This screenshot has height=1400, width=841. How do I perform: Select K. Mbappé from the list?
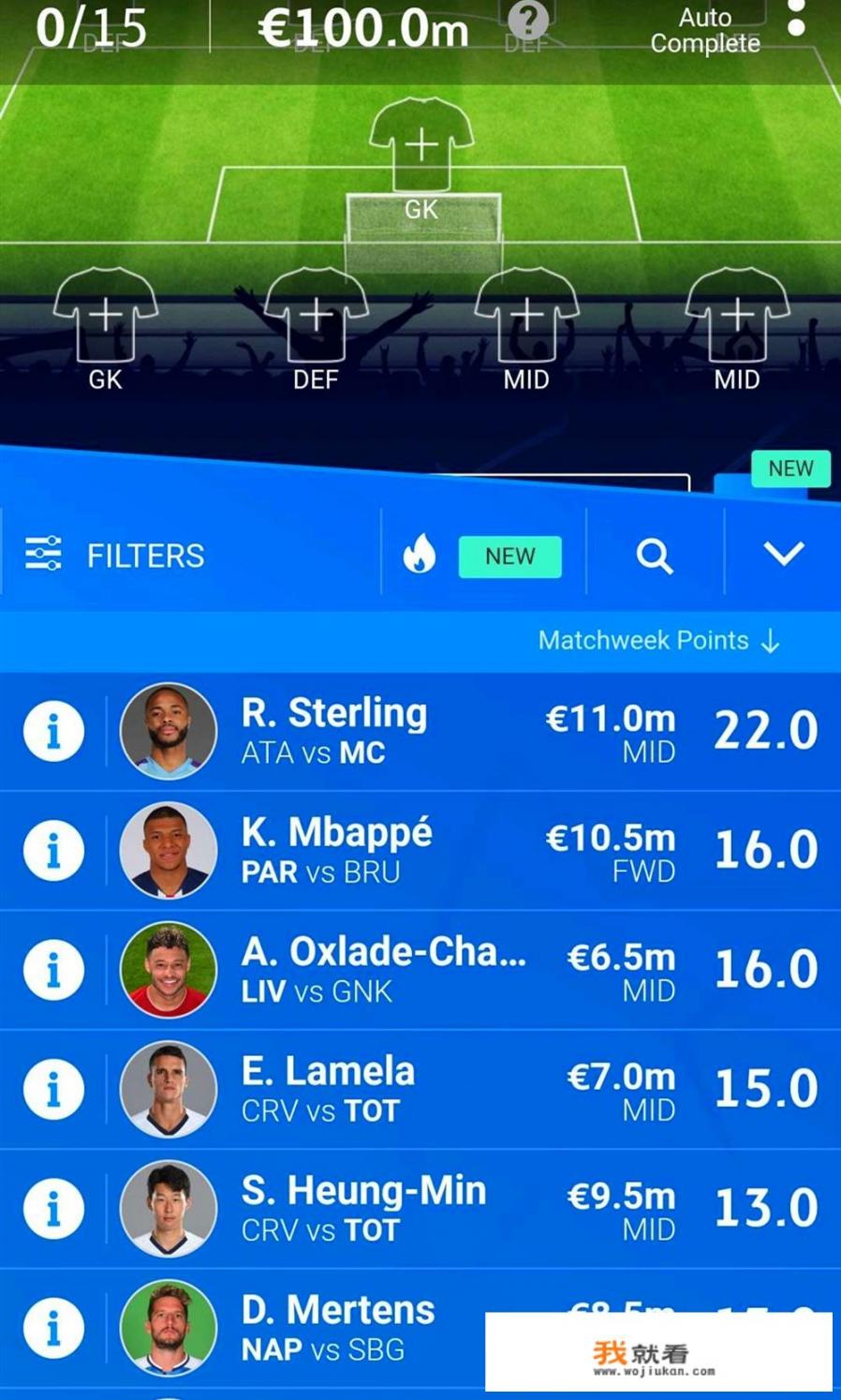coord(375,851)
